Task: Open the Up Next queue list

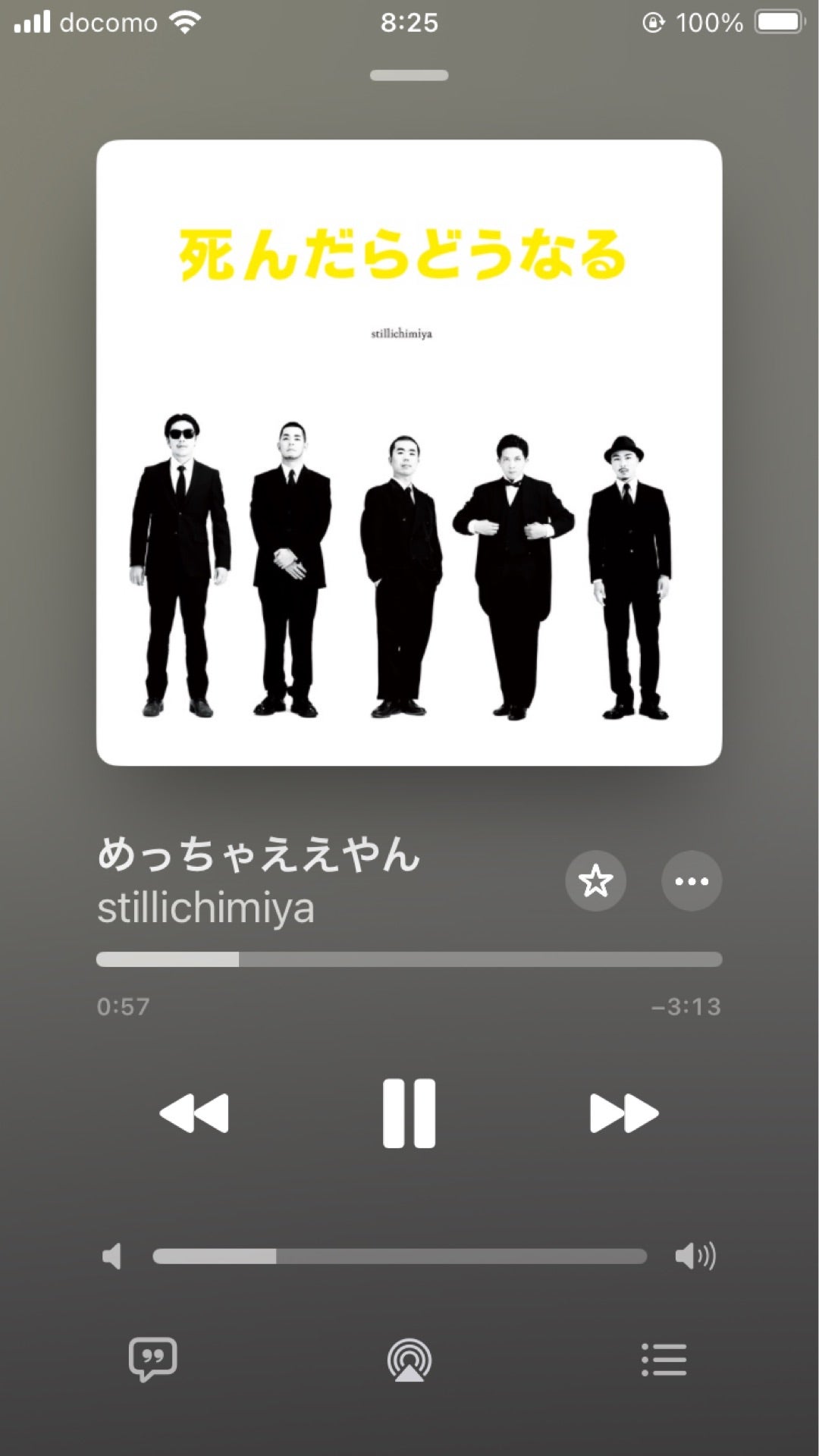Action: [664, 1360]
